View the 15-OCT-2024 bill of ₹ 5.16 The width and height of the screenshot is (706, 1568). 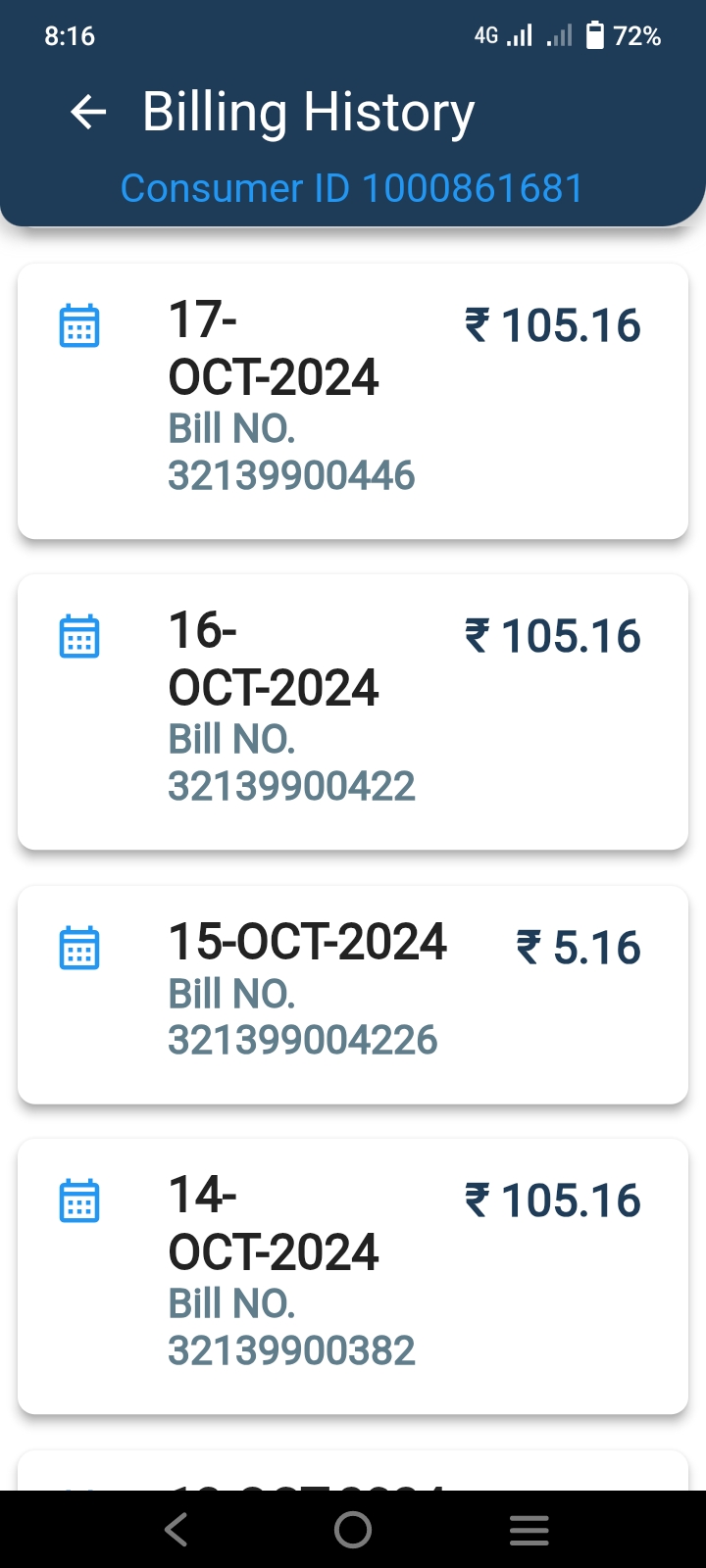point(353,994)
